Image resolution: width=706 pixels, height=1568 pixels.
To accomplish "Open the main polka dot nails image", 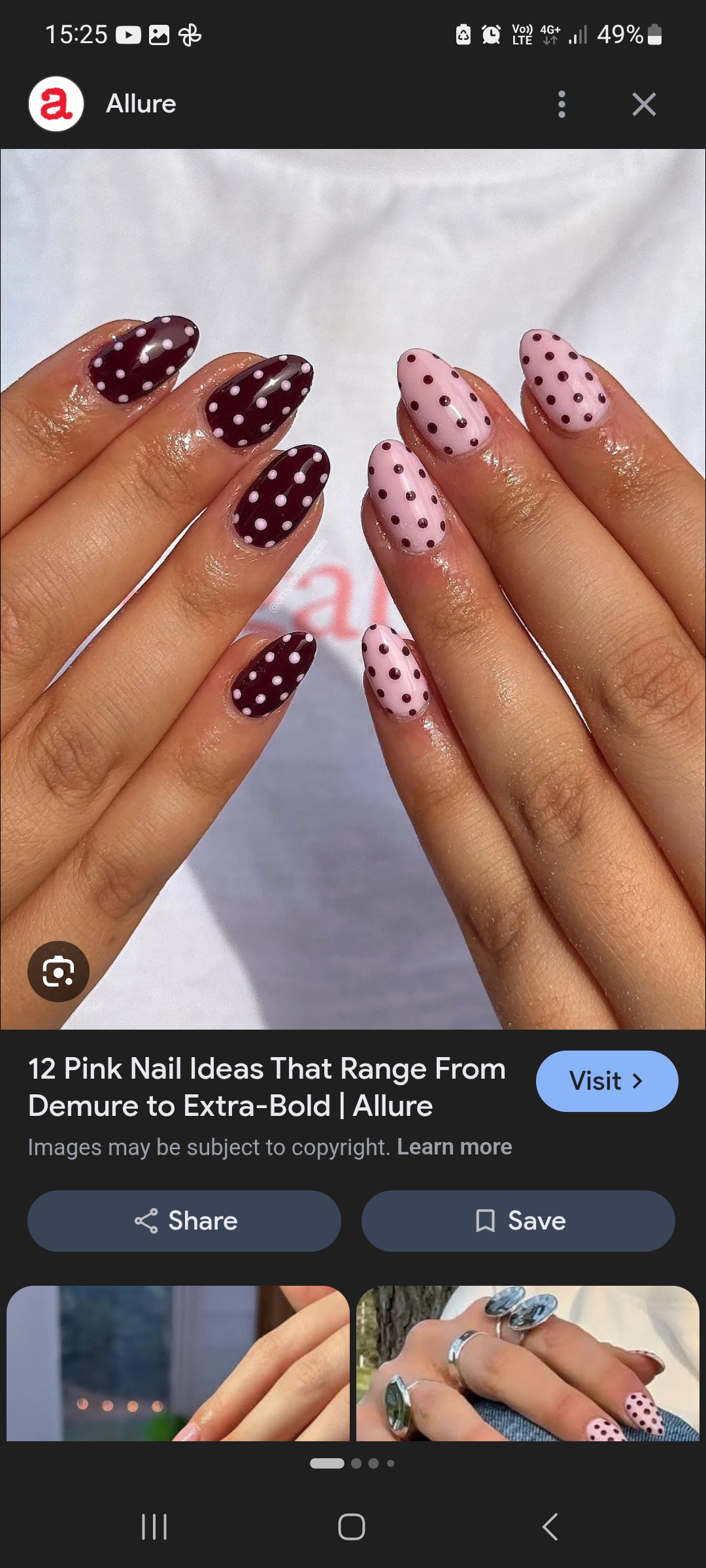I will pyautogui.click(x=353, y=588).
